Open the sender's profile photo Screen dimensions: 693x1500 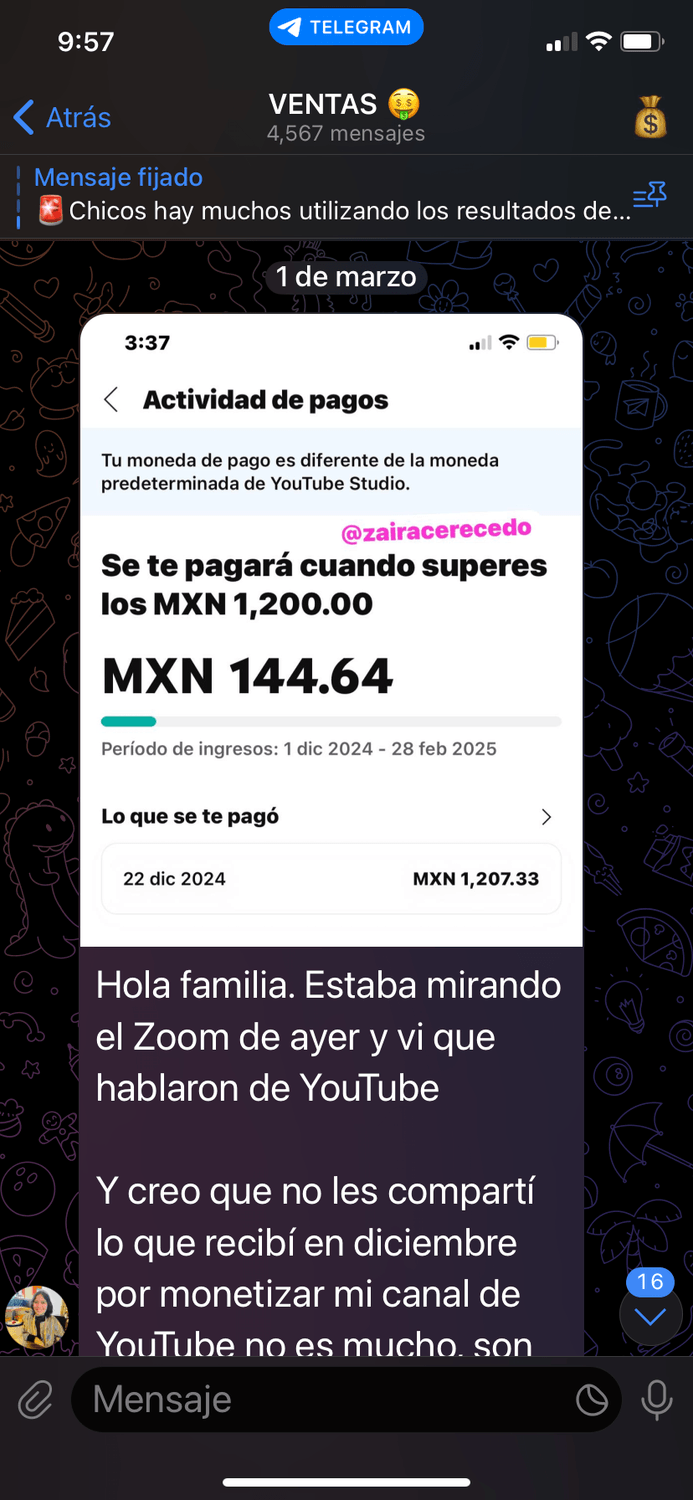(x=37, y=1318)
